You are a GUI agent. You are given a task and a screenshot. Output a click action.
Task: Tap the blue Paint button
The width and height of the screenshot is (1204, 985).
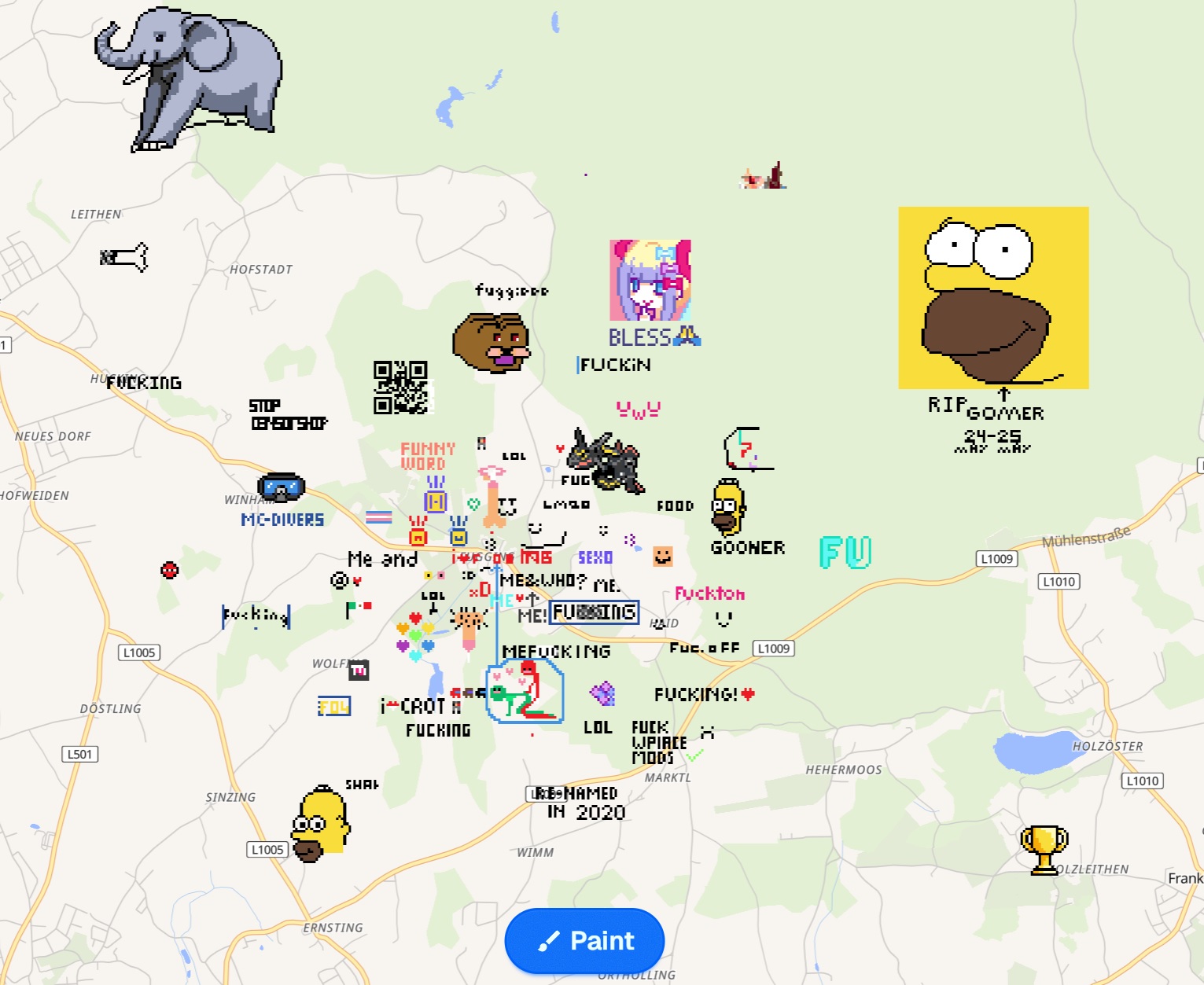584,940
